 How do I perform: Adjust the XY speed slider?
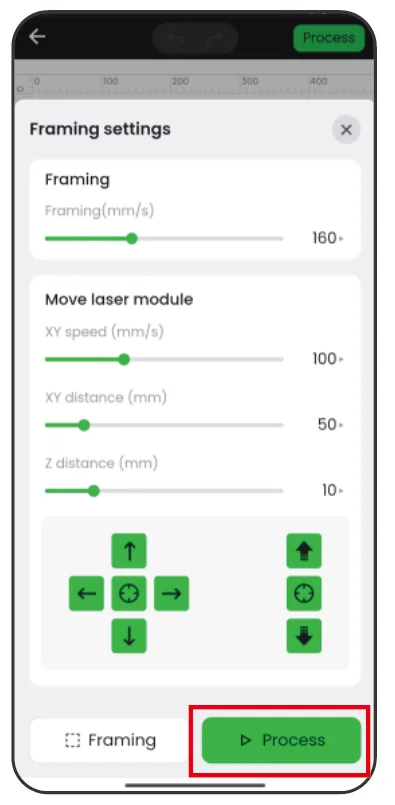[x=164, y=359]
